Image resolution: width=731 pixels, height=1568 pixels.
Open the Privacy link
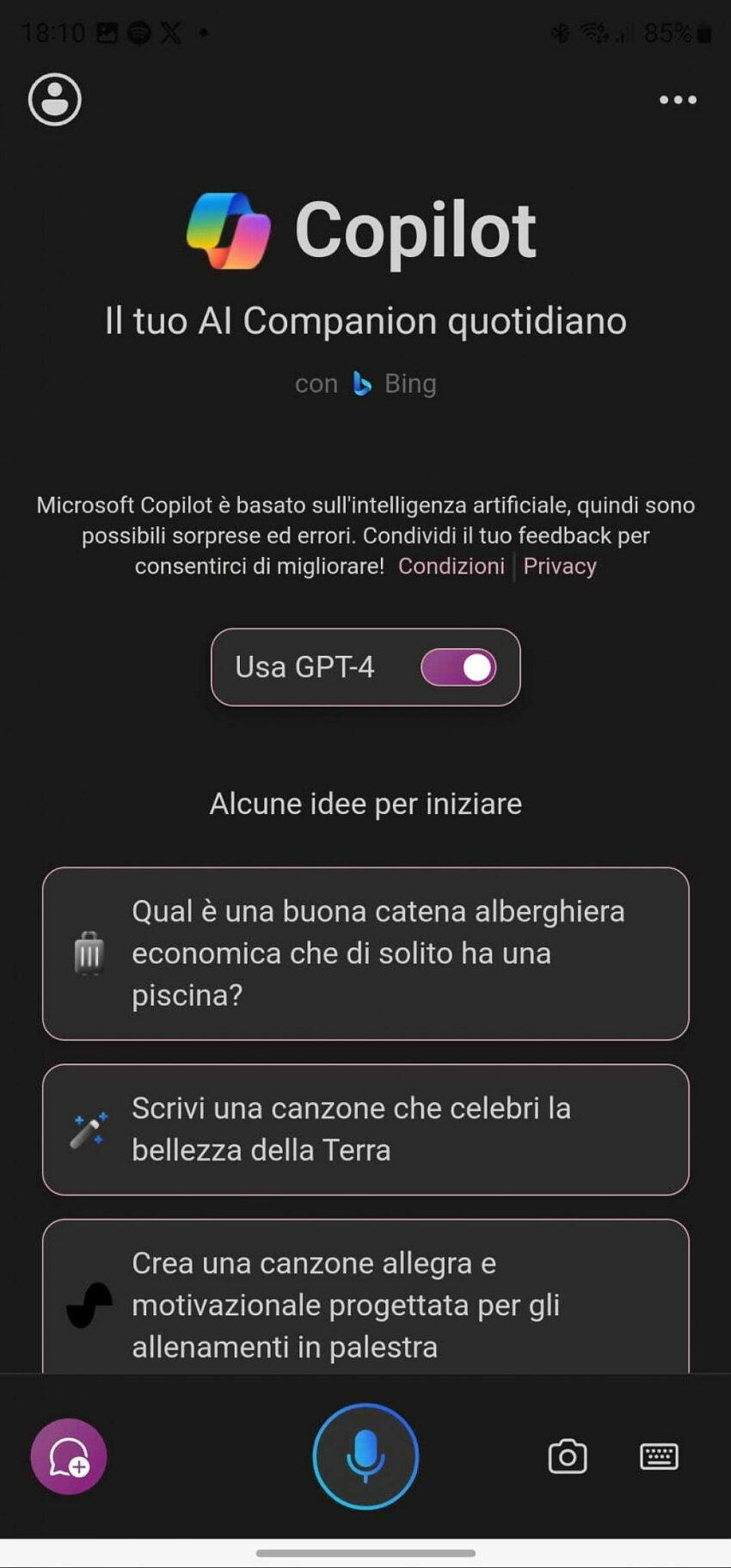560,566
